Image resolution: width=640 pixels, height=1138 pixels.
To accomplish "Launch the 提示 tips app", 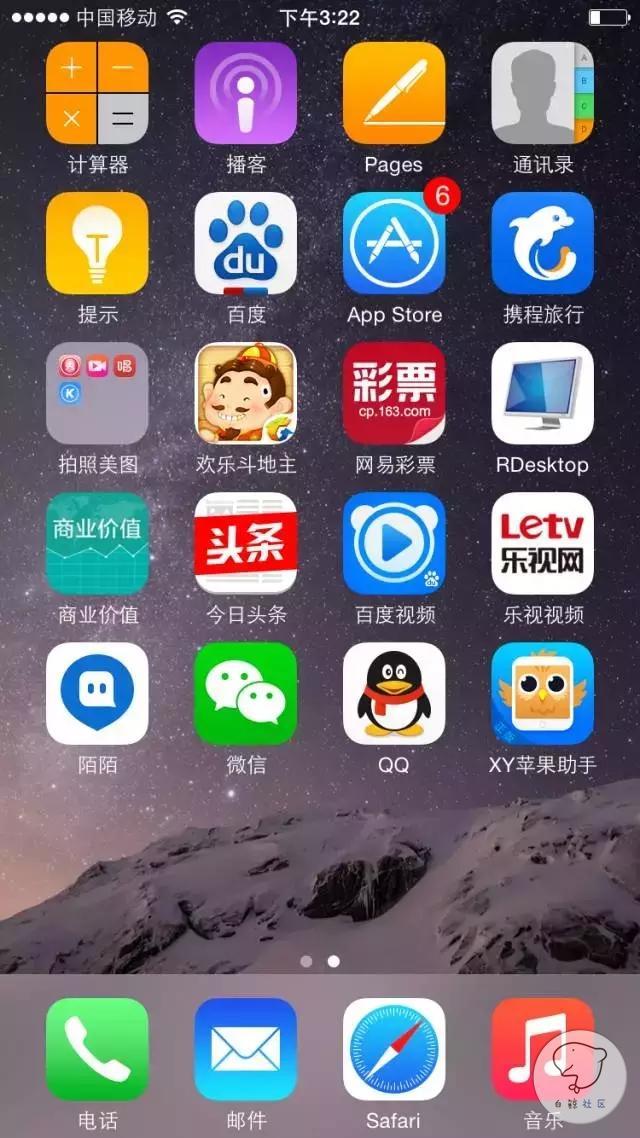I will [97, 243].
